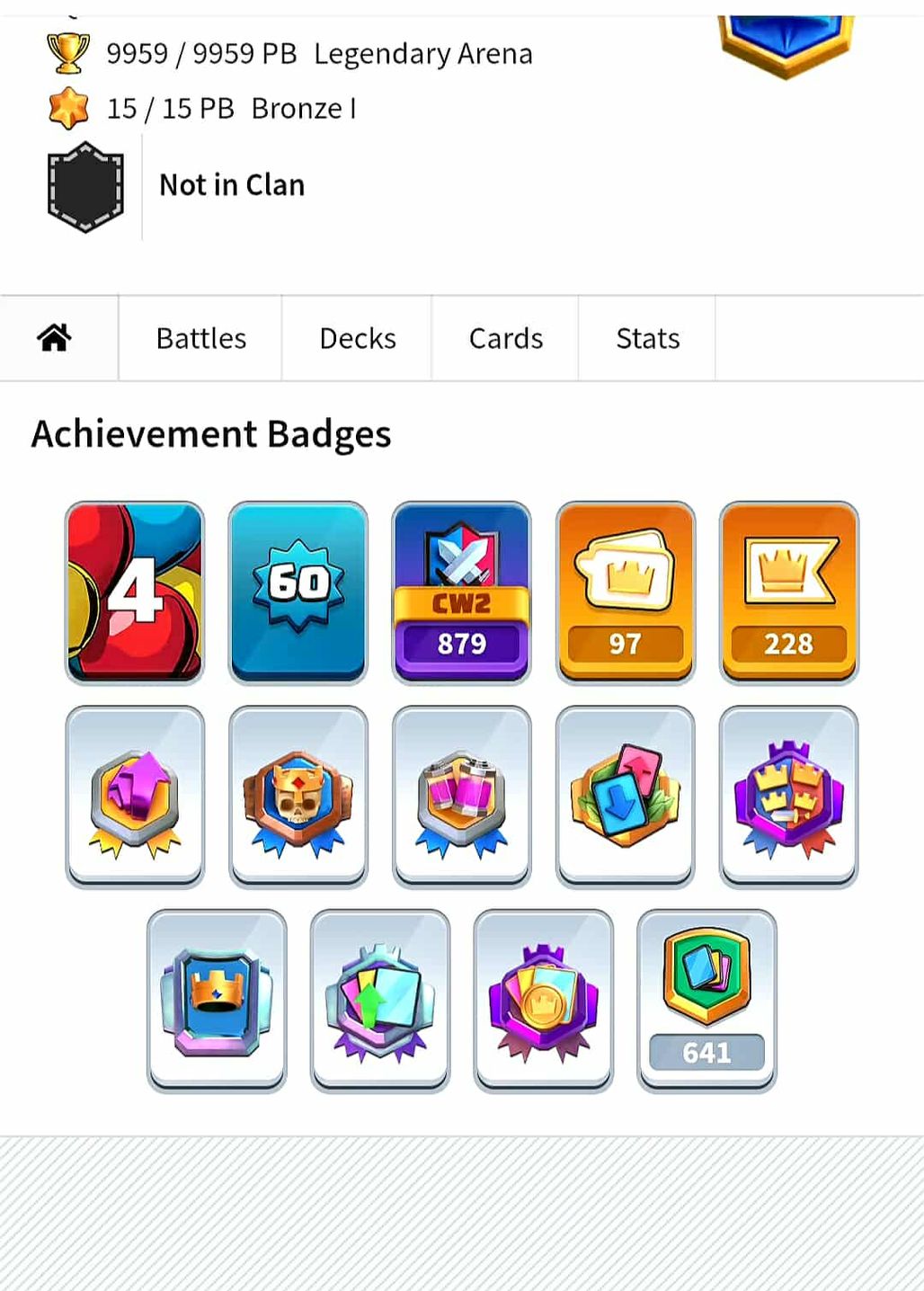Open the home tab icon
The image size is (924, 1291).
(x=55, y=338)
